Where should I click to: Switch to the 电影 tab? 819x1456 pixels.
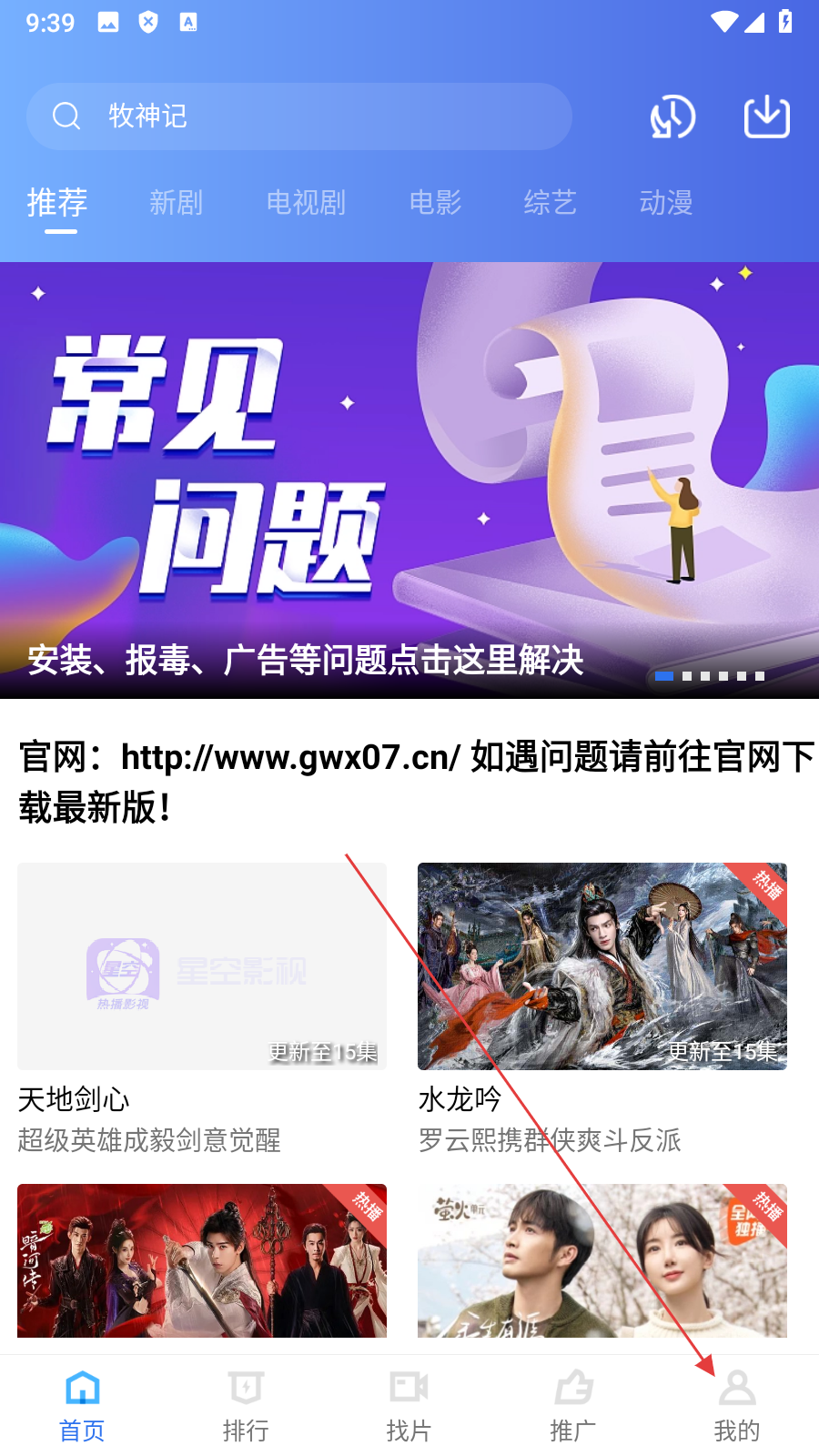point(435,202)
